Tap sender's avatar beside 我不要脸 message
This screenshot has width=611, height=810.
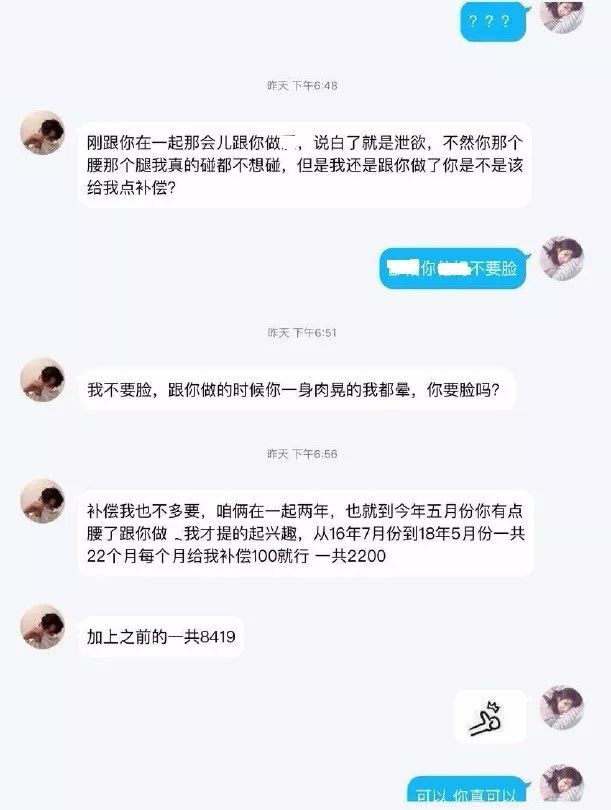[x=43, y=380]
